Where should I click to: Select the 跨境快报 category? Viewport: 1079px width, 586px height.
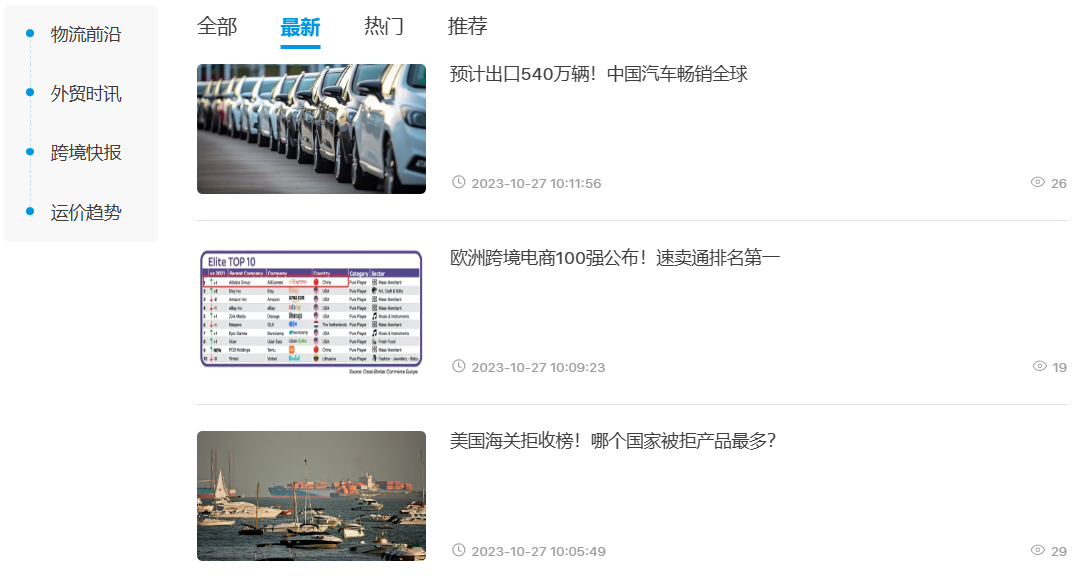[86, 153]
